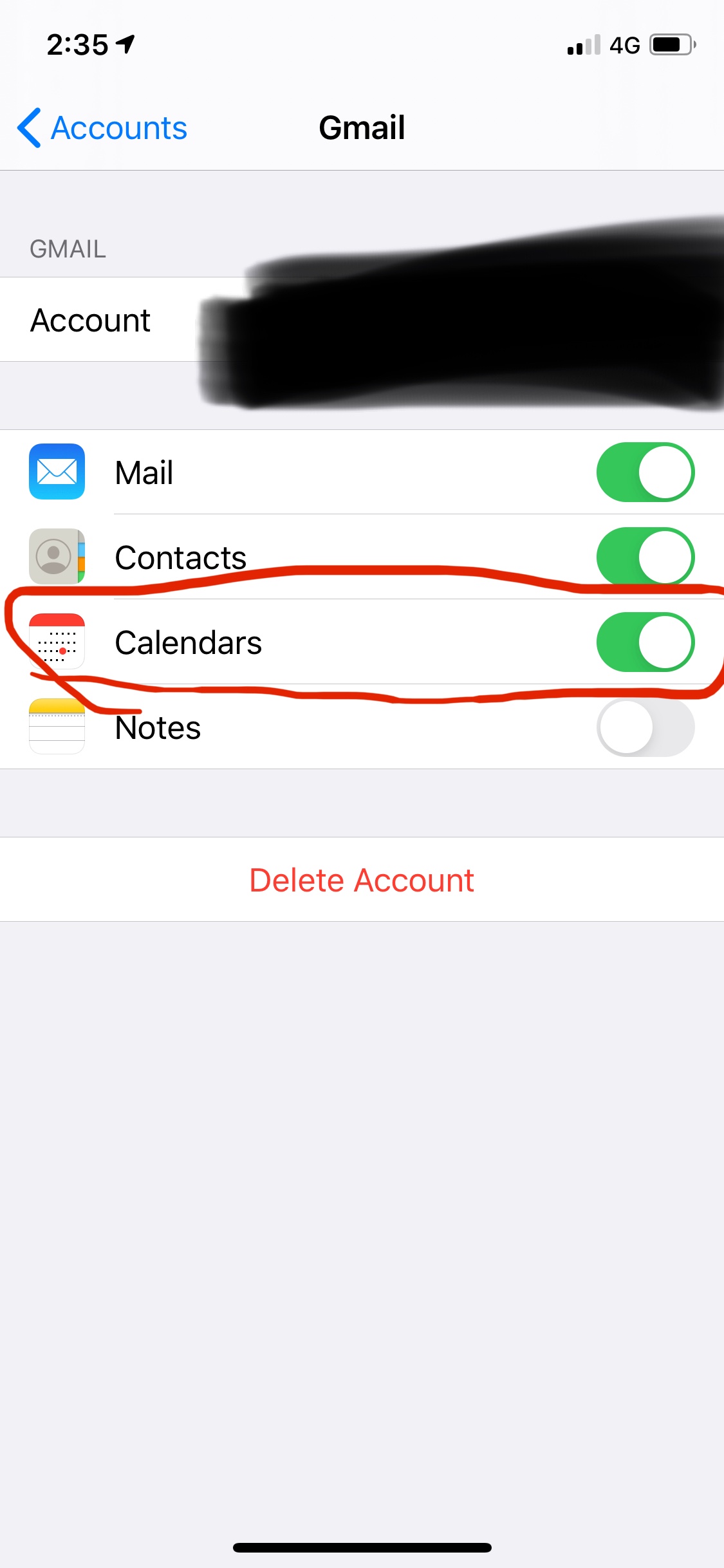The height and width of the screenshot is (1568, 724).
Task: Switch off Calendars sync
Action: [x=645, y=642]
